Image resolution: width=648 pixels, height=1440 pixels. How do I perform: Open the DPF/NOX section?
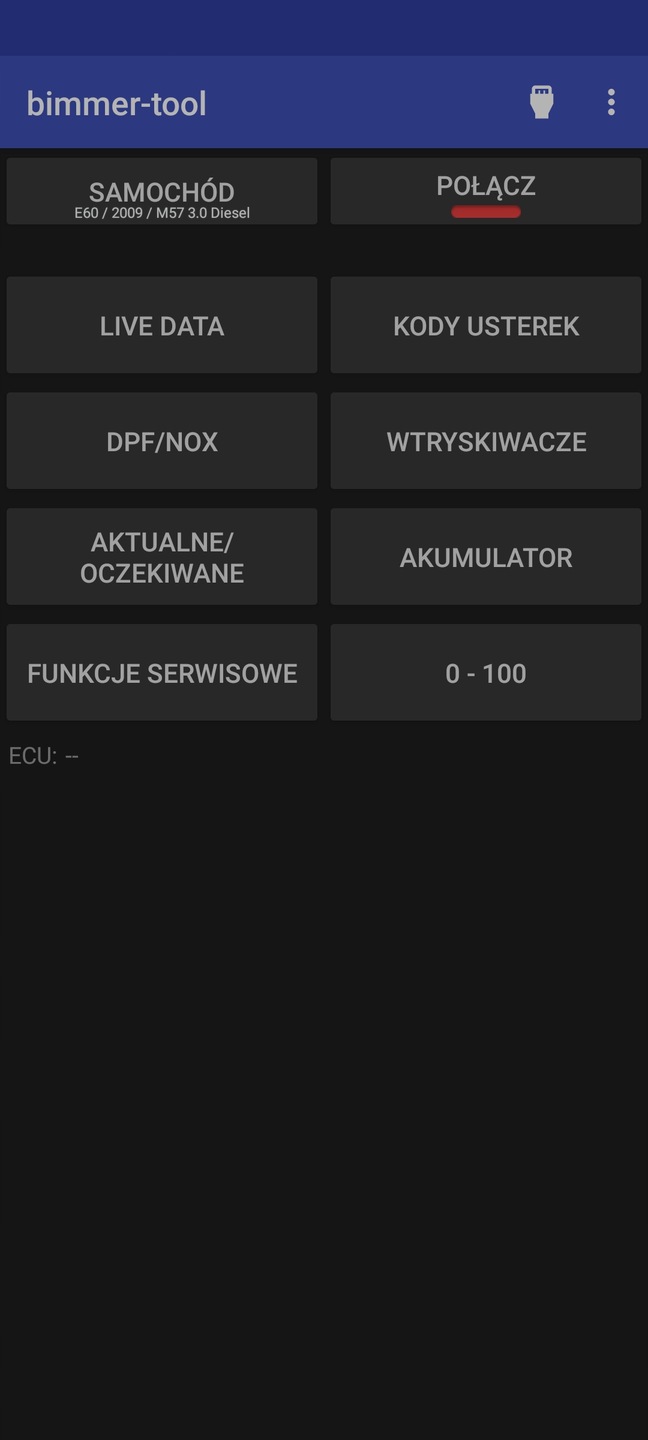(162, 442)
